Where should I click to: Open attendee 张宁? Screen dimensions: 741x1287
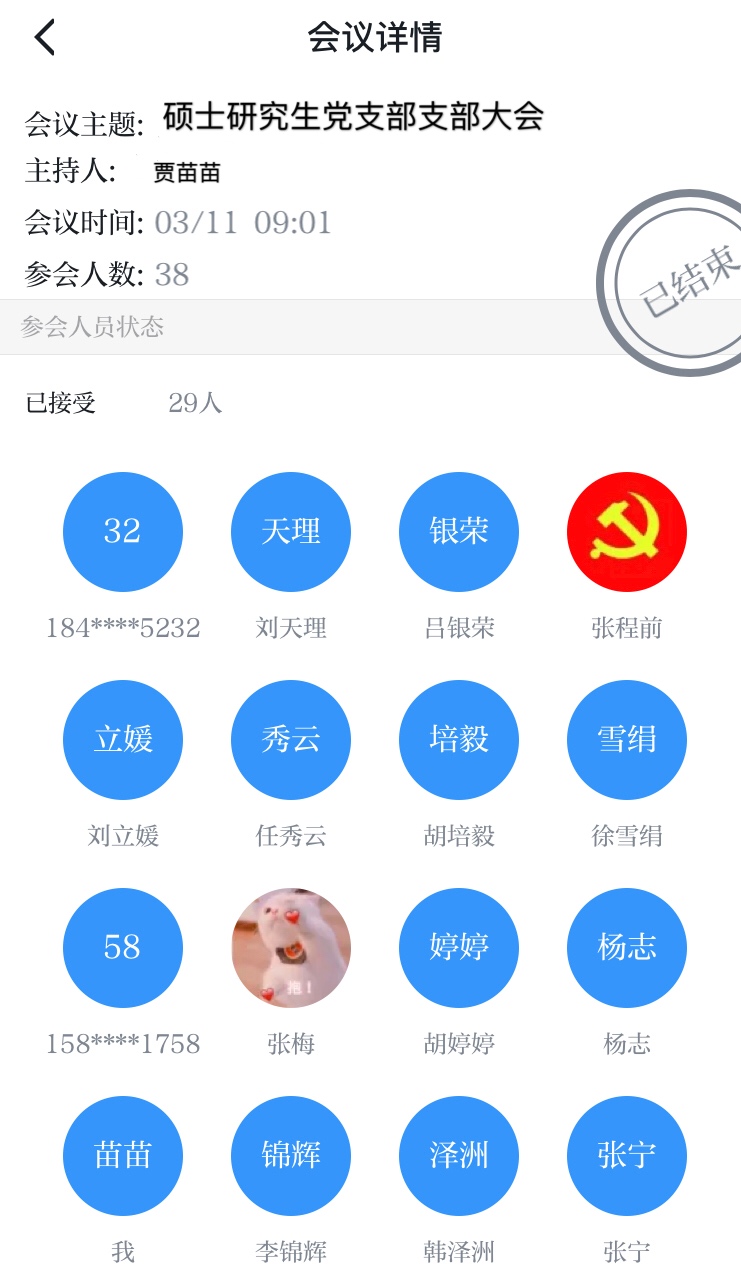pos(627,1156)
